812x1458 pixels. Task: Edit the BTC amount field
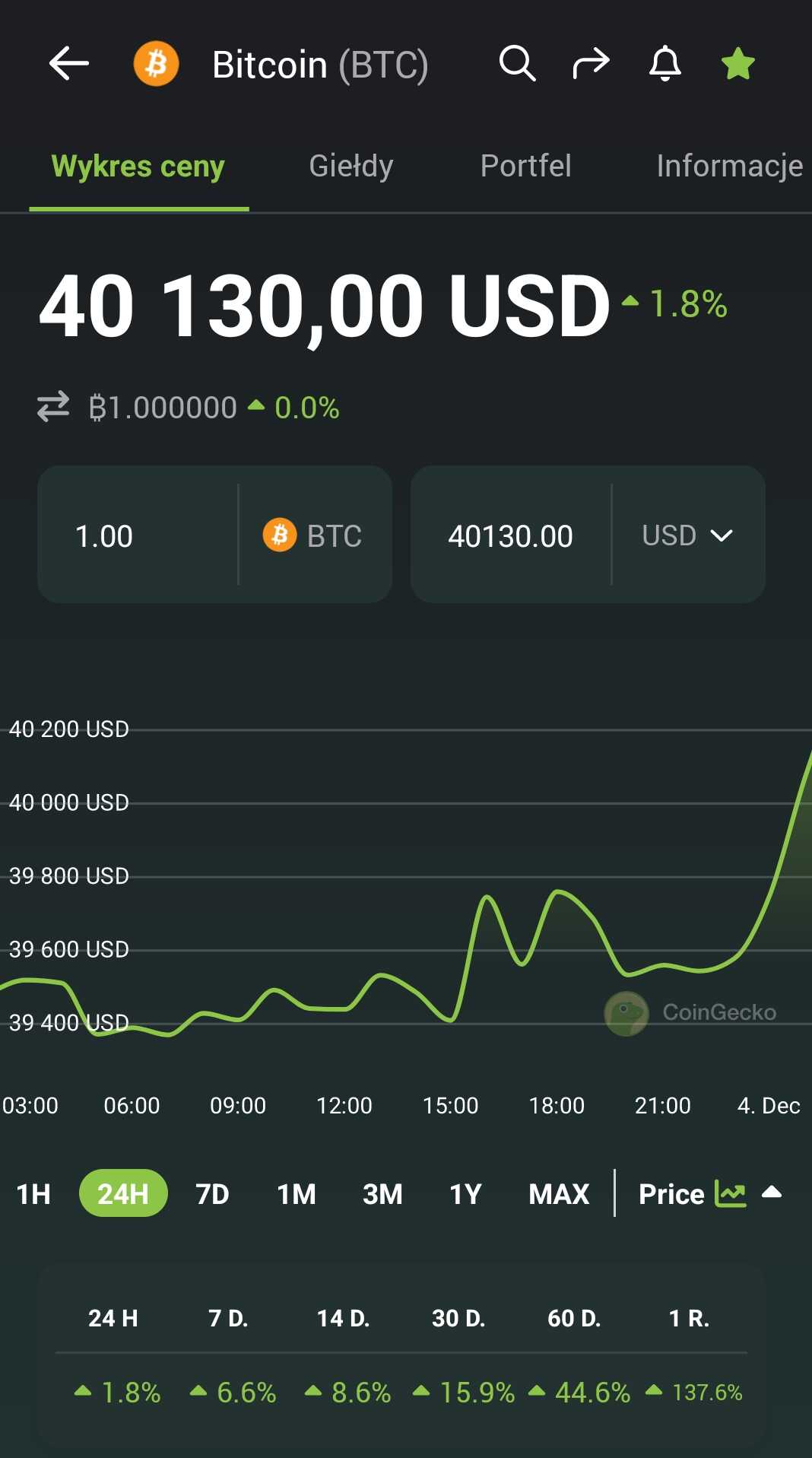pyautogui.click(x=138, y=535)
